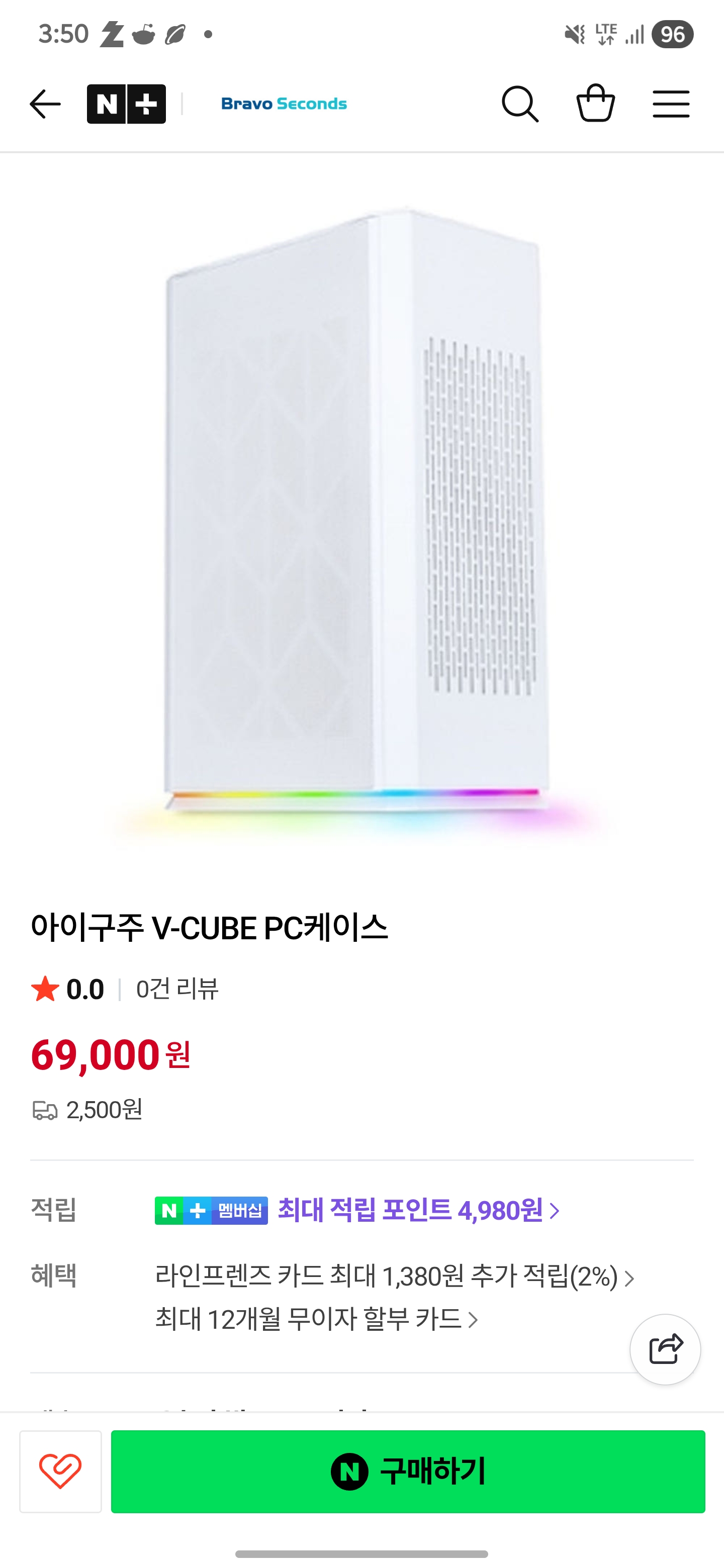The height and width of the screenshot is (1568, 724).
Task: Share this product
Action: (665, 1349)
